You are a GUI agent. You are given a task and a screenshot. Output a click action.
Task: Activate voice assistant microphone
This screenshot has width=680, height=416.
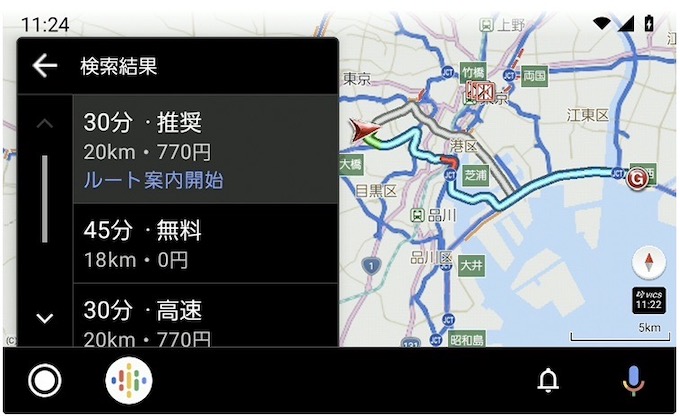(x=632, y=381)
